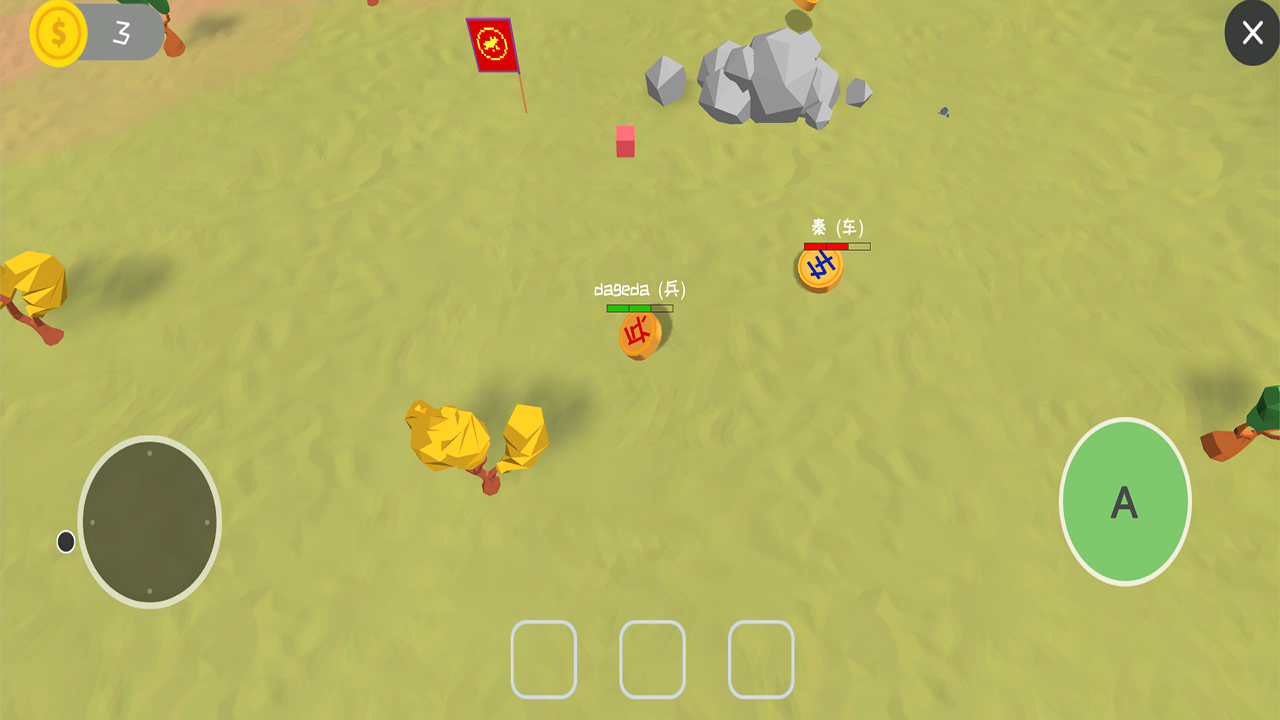Screen dimensions: 1280x720
Task: Select the third empty item slot
Action: (x=761, y=659)
